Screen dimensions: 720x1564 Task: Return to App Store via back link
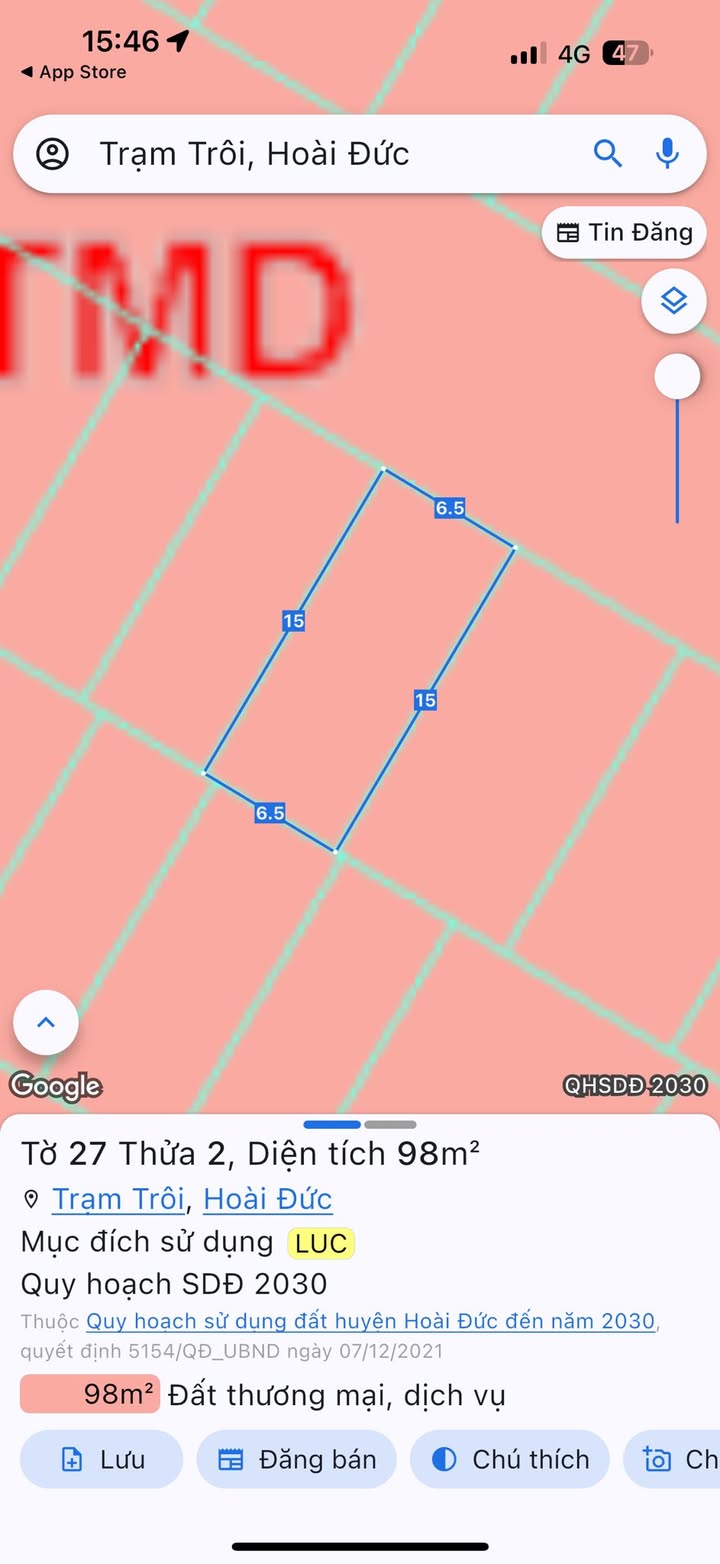(x=73, y=72)
